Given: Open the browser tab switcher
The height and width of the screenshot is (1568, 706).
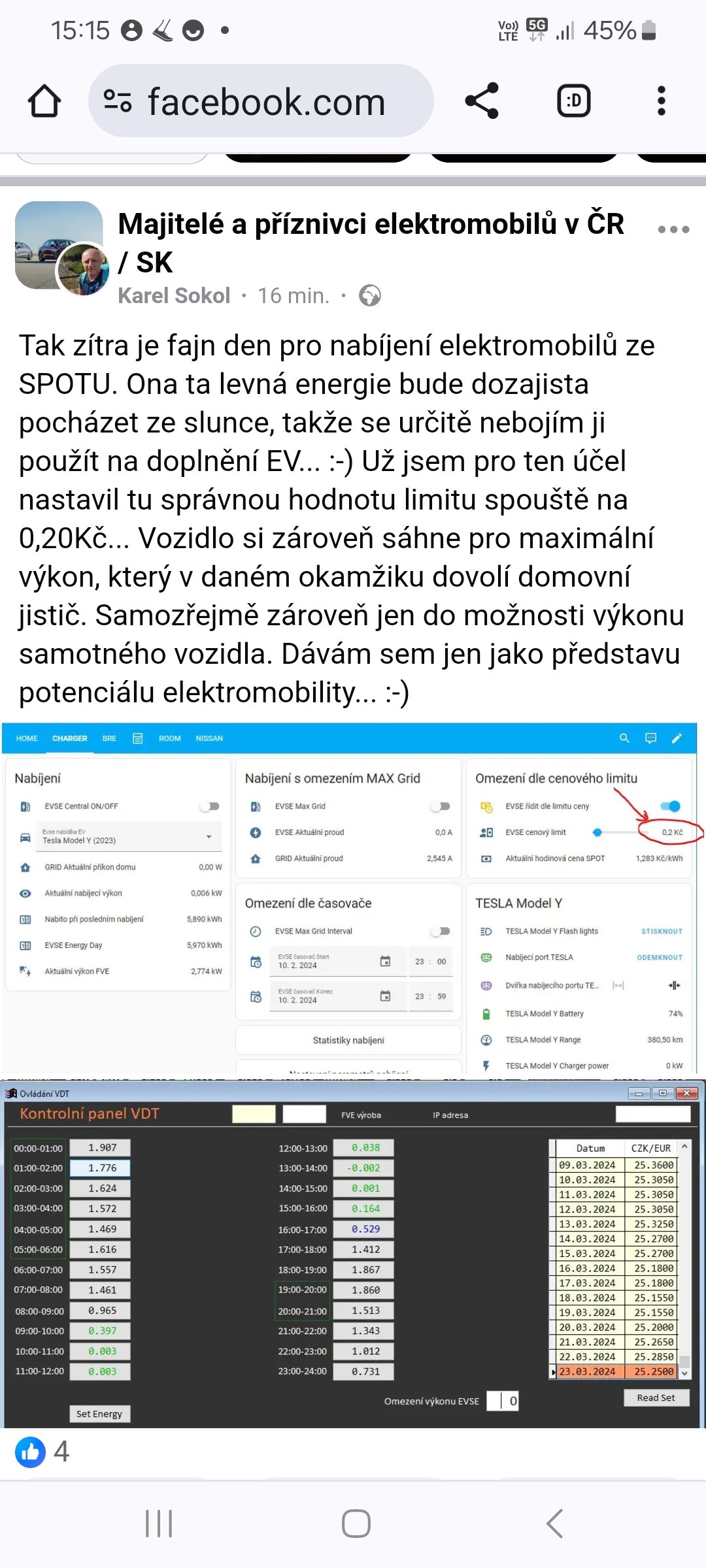Looking at the screenshot, I should pos(573,101).
